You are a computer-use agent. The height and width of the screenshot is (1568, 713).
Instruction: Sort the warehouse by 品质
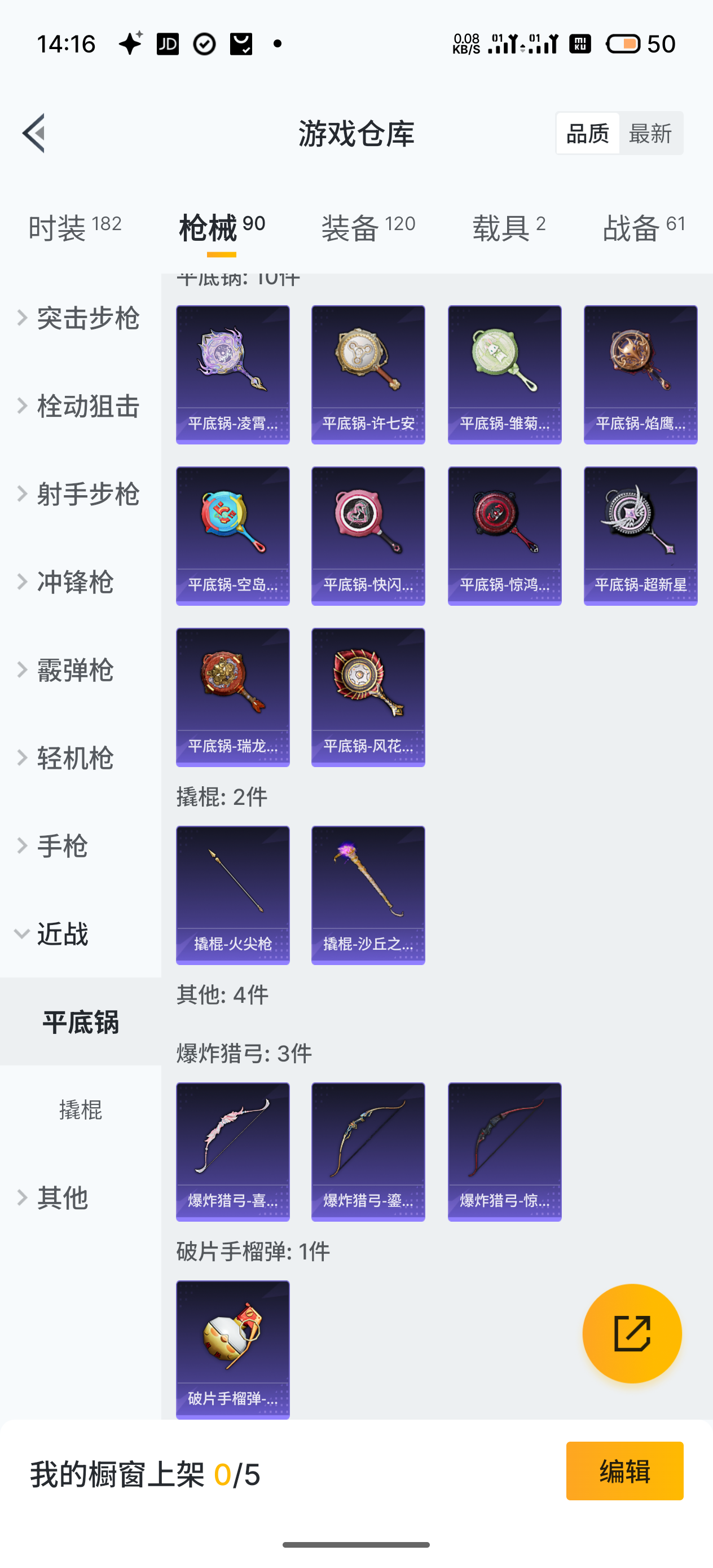click(587, 133)
